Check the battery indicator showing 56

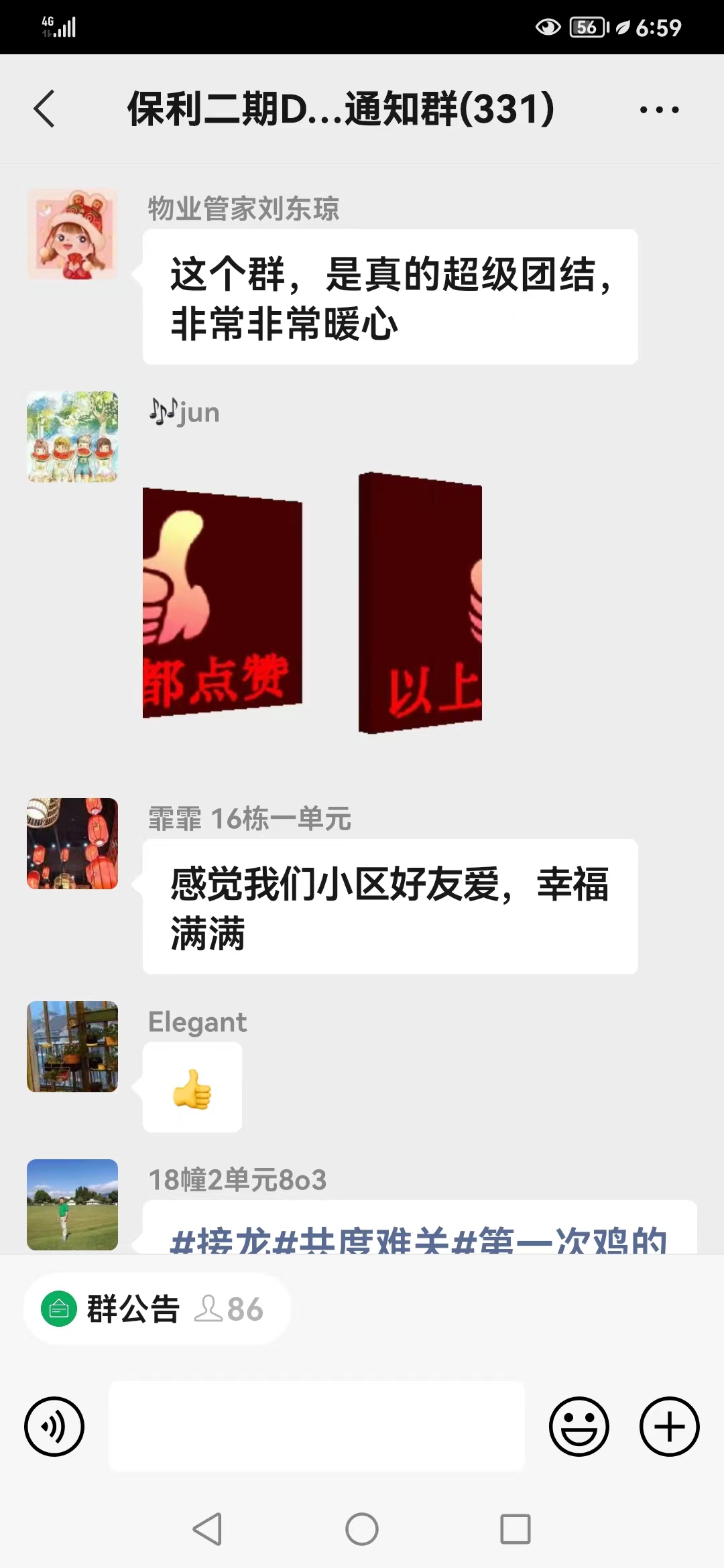coord(587,27)
